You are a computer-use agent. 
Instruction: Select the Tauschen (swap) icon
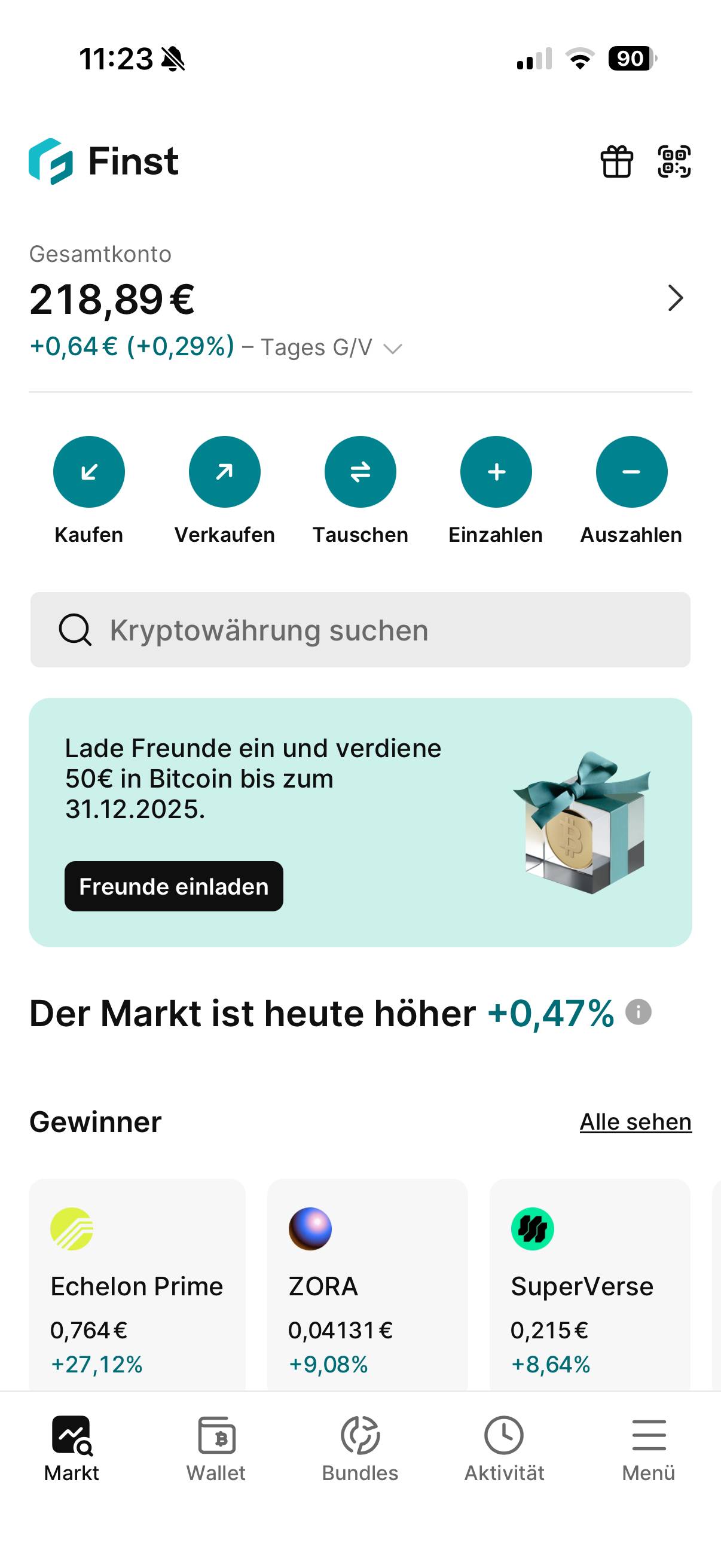point(360,472)
